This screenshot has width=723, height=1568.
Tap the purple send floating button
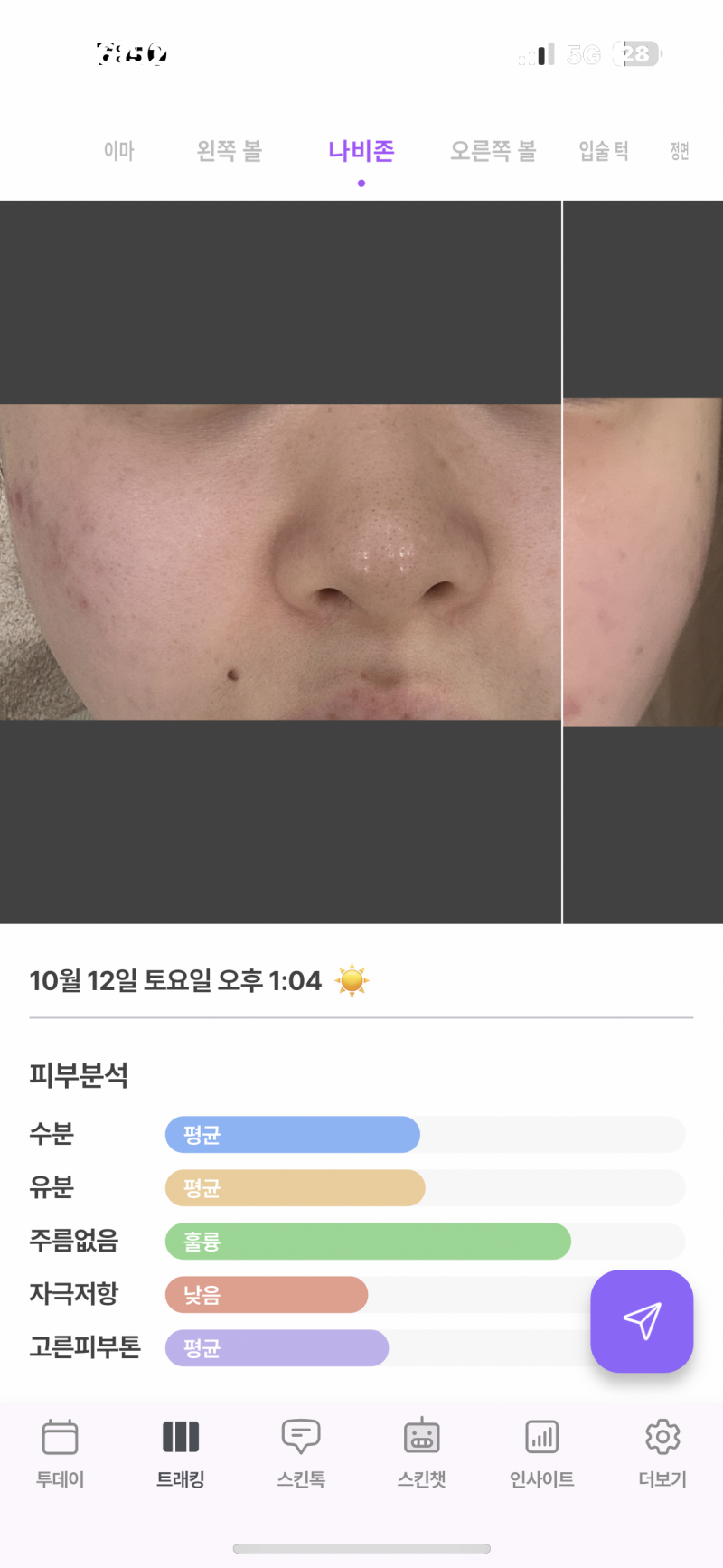[642, 1321]
